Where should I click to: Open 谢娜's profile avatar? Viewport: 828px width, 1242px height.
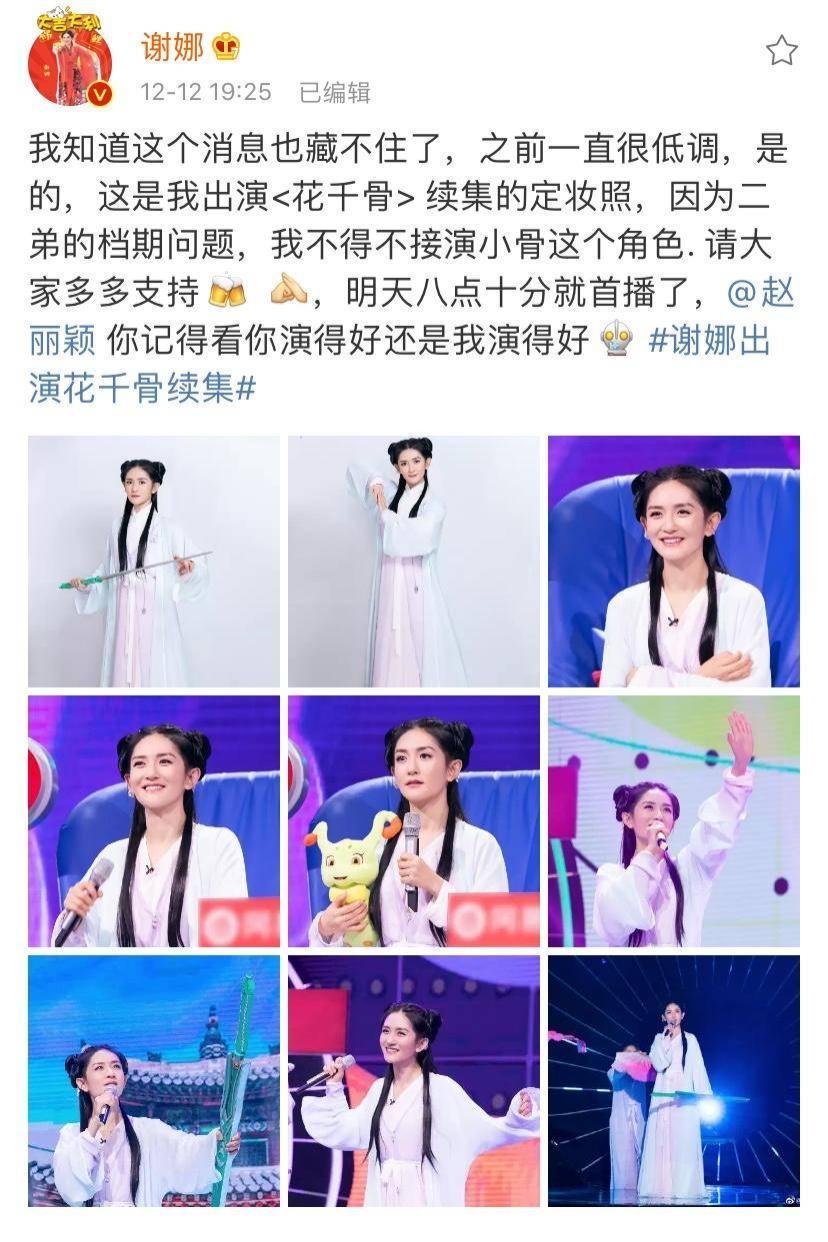[69, 59]
